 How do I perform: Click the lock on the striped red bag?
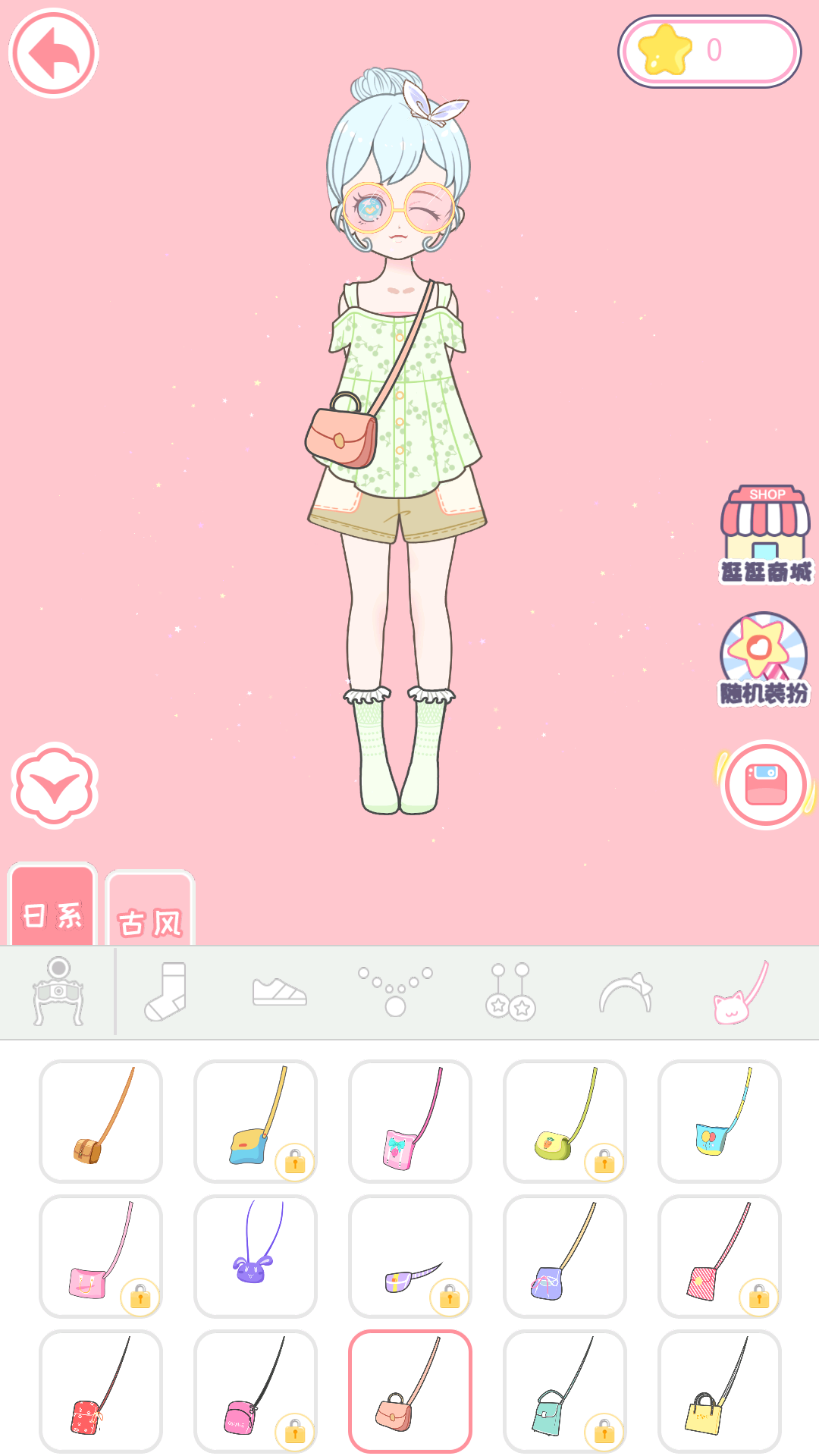[x=756, y=1294]
